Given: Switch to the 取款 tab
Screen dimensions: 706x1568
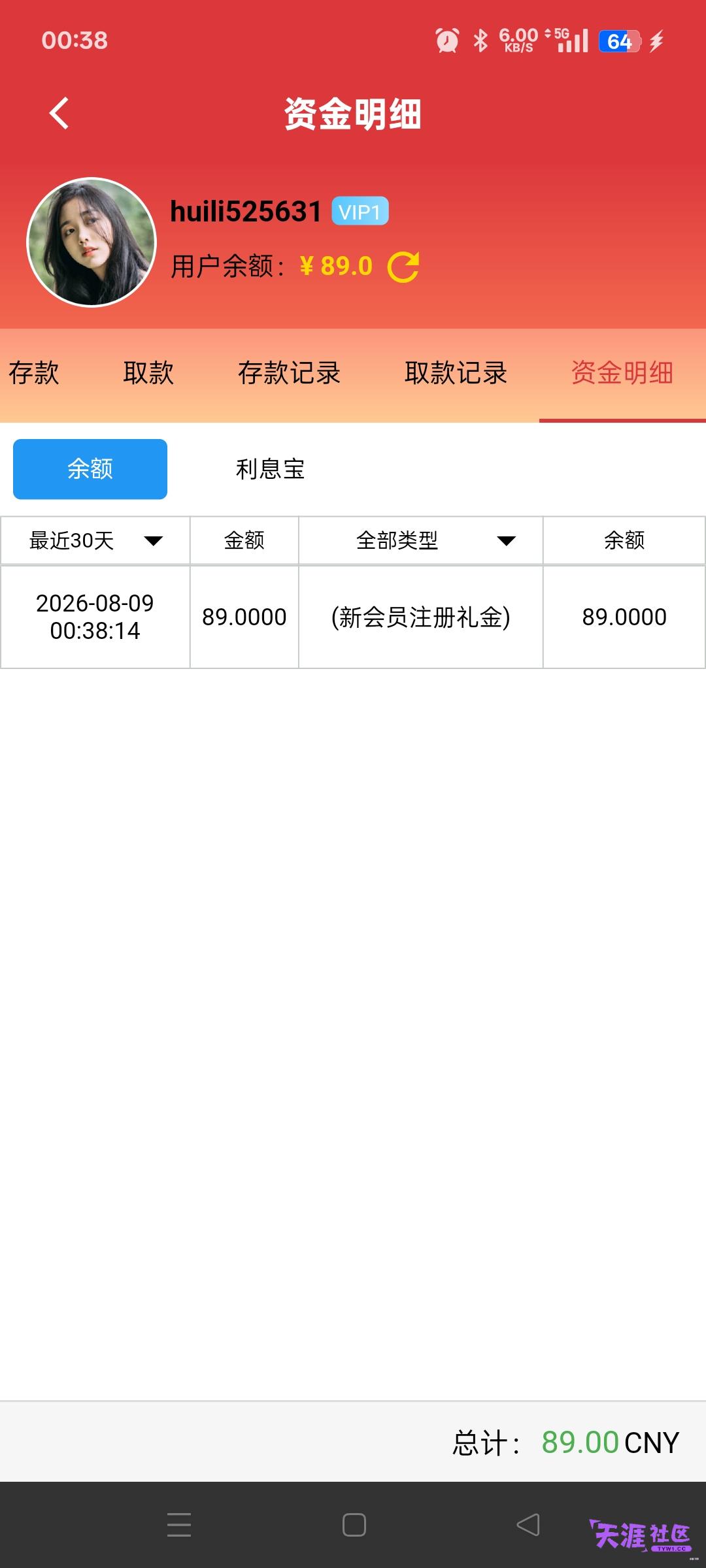Looking at the screenshot, I should (148, 373).
